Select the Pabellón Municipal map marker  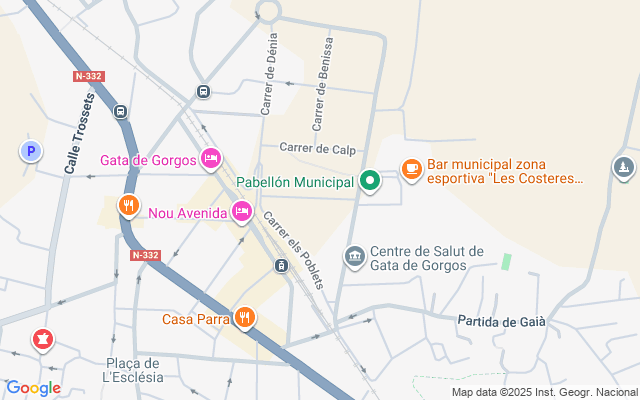(x=370, y=182)
